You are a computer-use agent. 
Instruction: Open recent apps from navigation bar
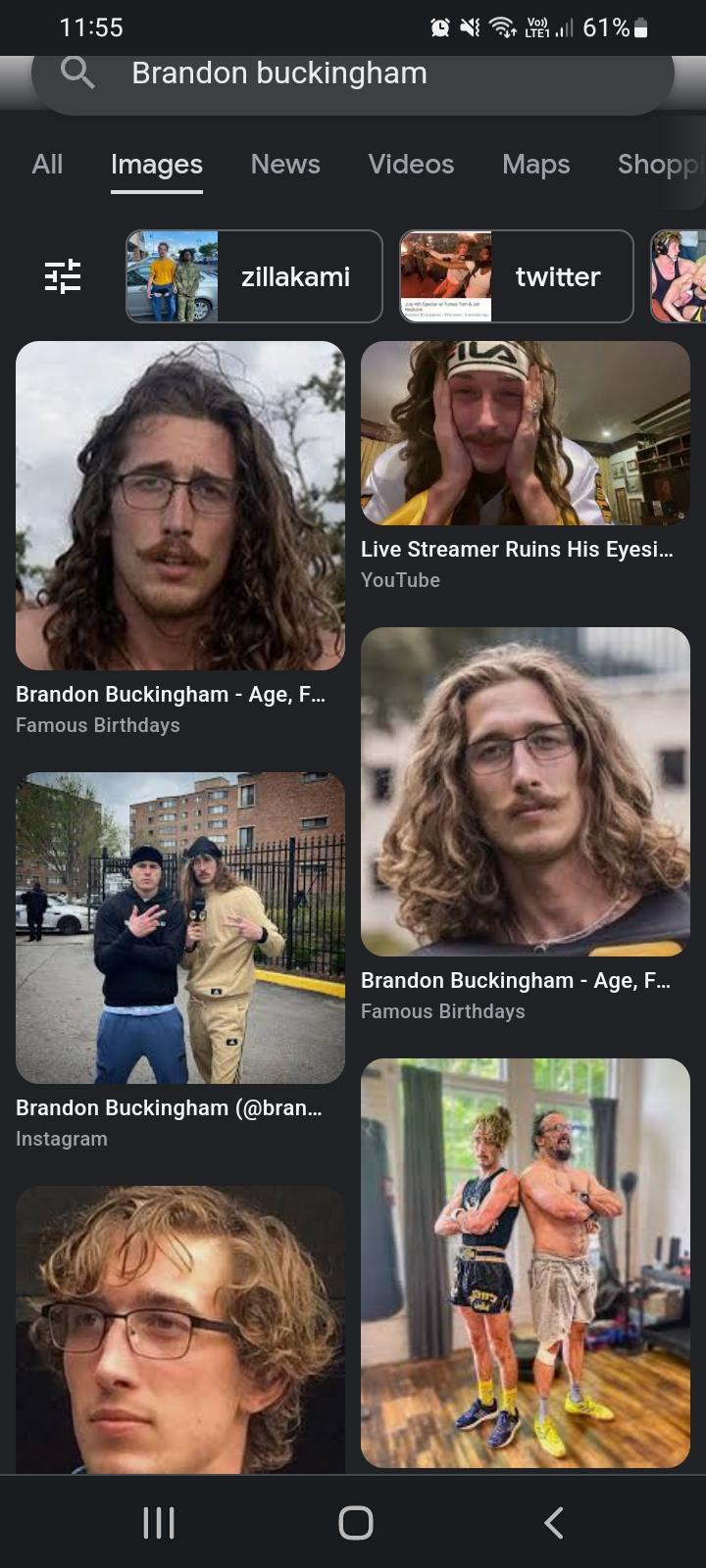tap(159, 1523)
